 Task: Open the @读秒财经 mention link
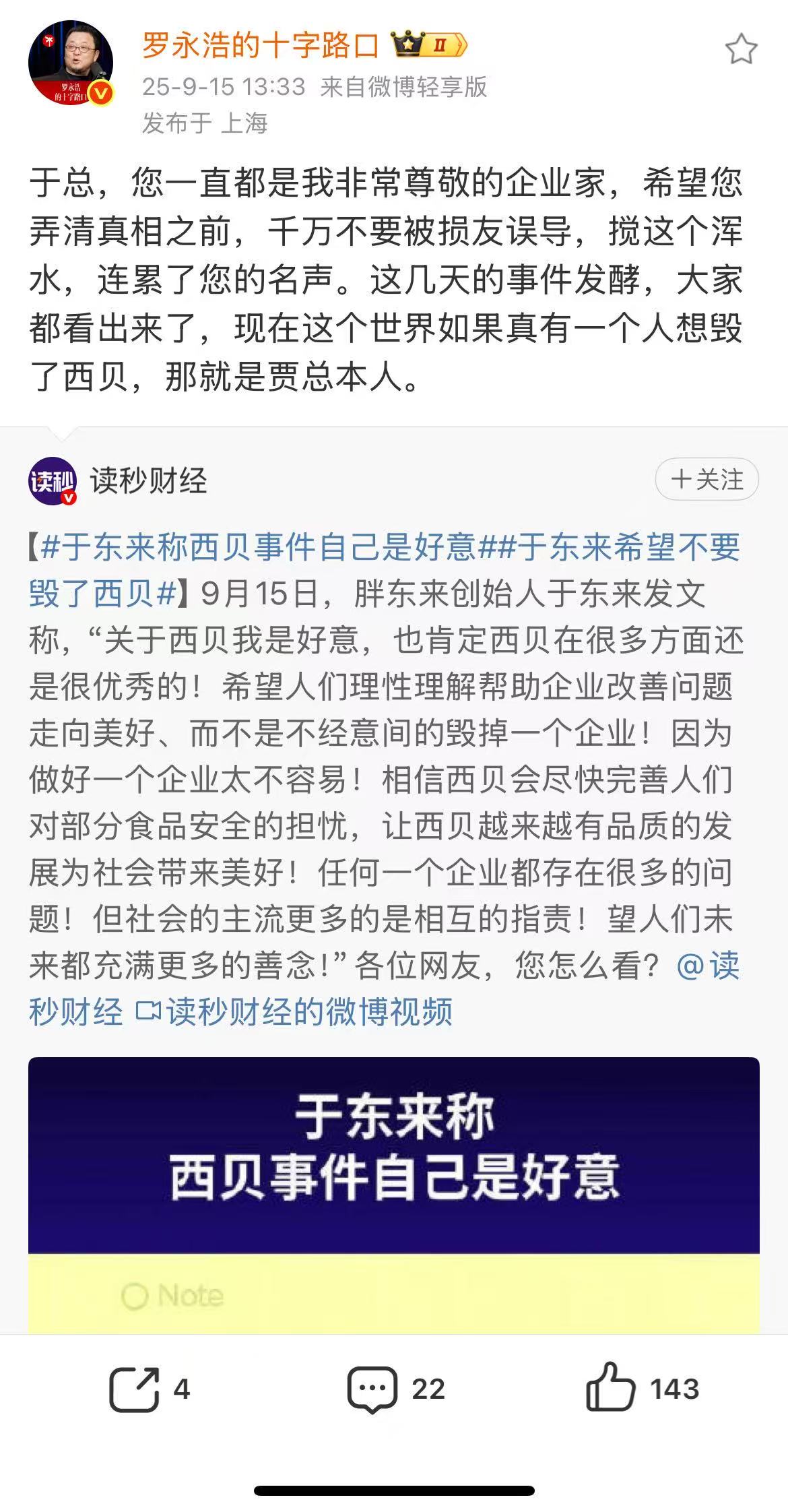[707, 966]
